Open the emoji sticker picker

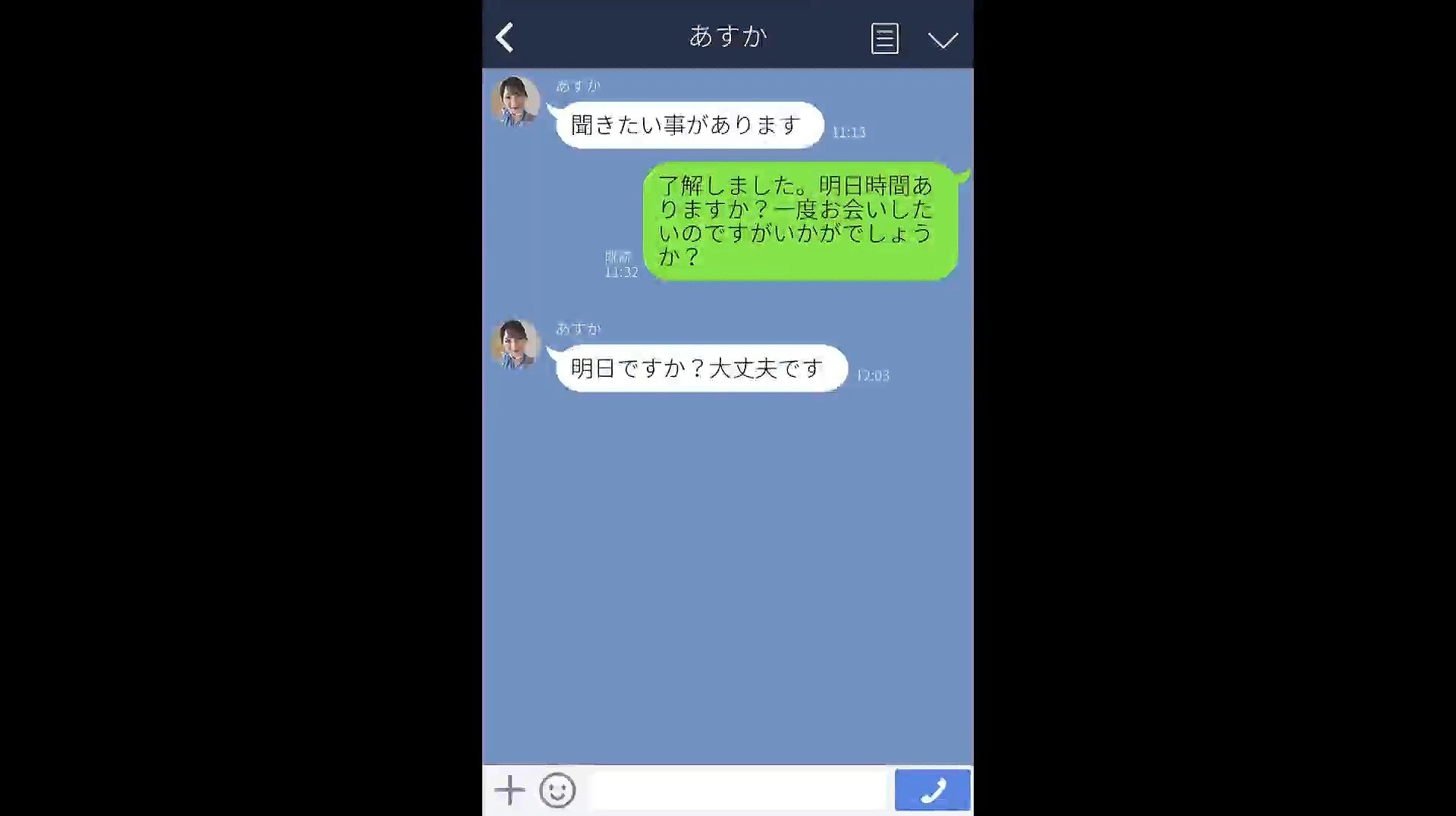tap(557, 790)
